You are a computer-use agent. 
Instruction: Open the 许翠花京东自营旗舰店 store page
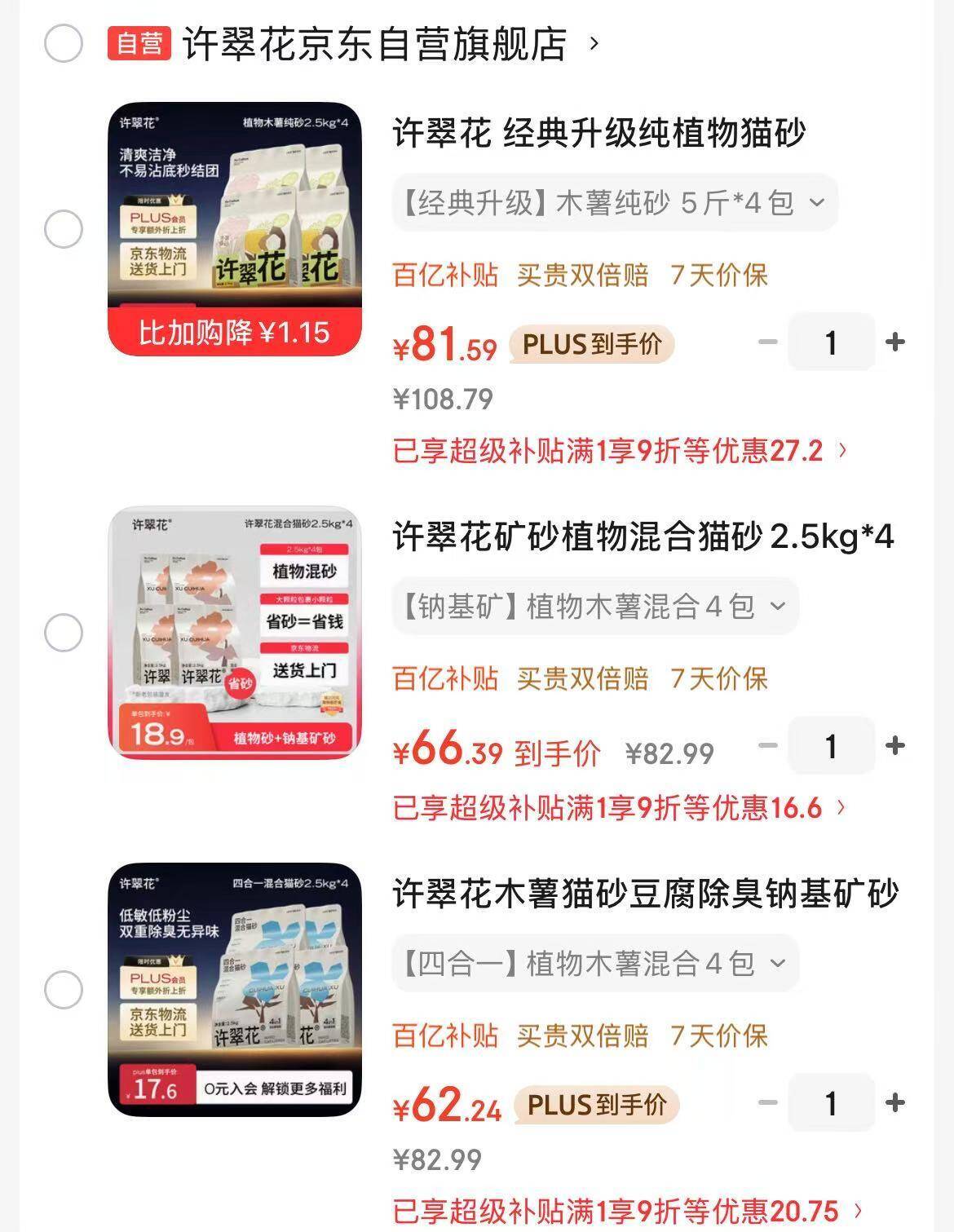point(375,44)
